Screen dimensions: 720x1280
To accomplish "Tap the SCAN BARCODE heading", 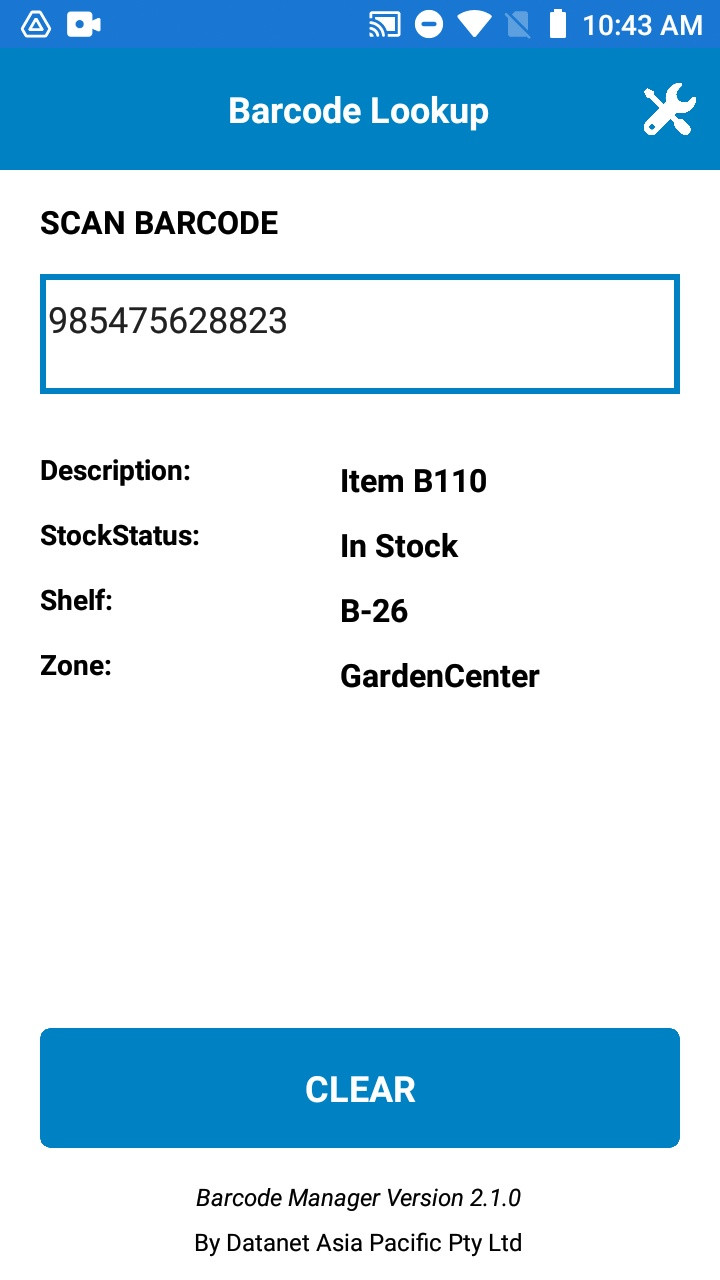I will pyautogui.click(x=159, y=223).
